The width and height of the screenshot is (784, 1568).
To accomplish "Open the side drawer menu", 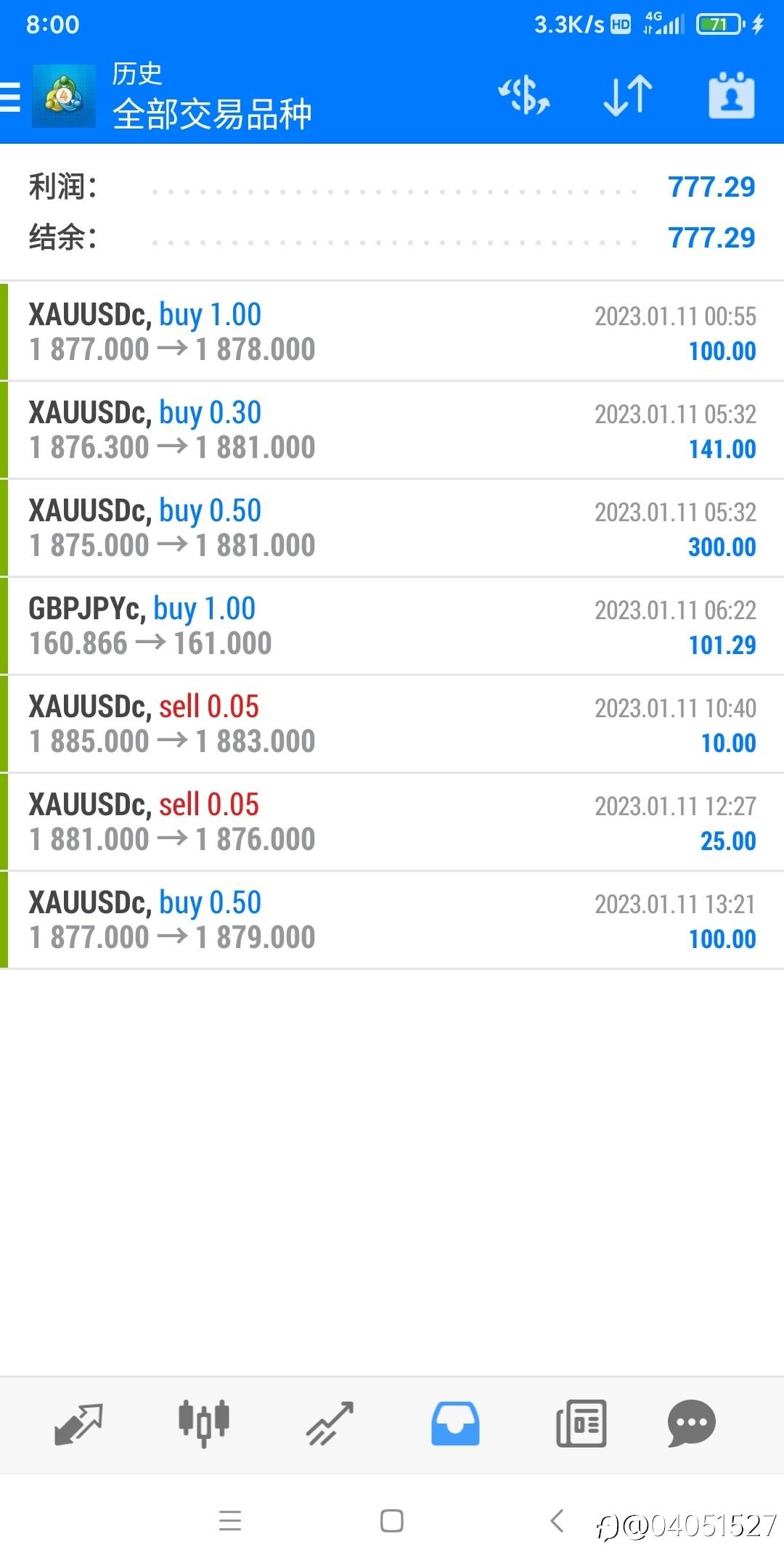I will coord(11,96).
